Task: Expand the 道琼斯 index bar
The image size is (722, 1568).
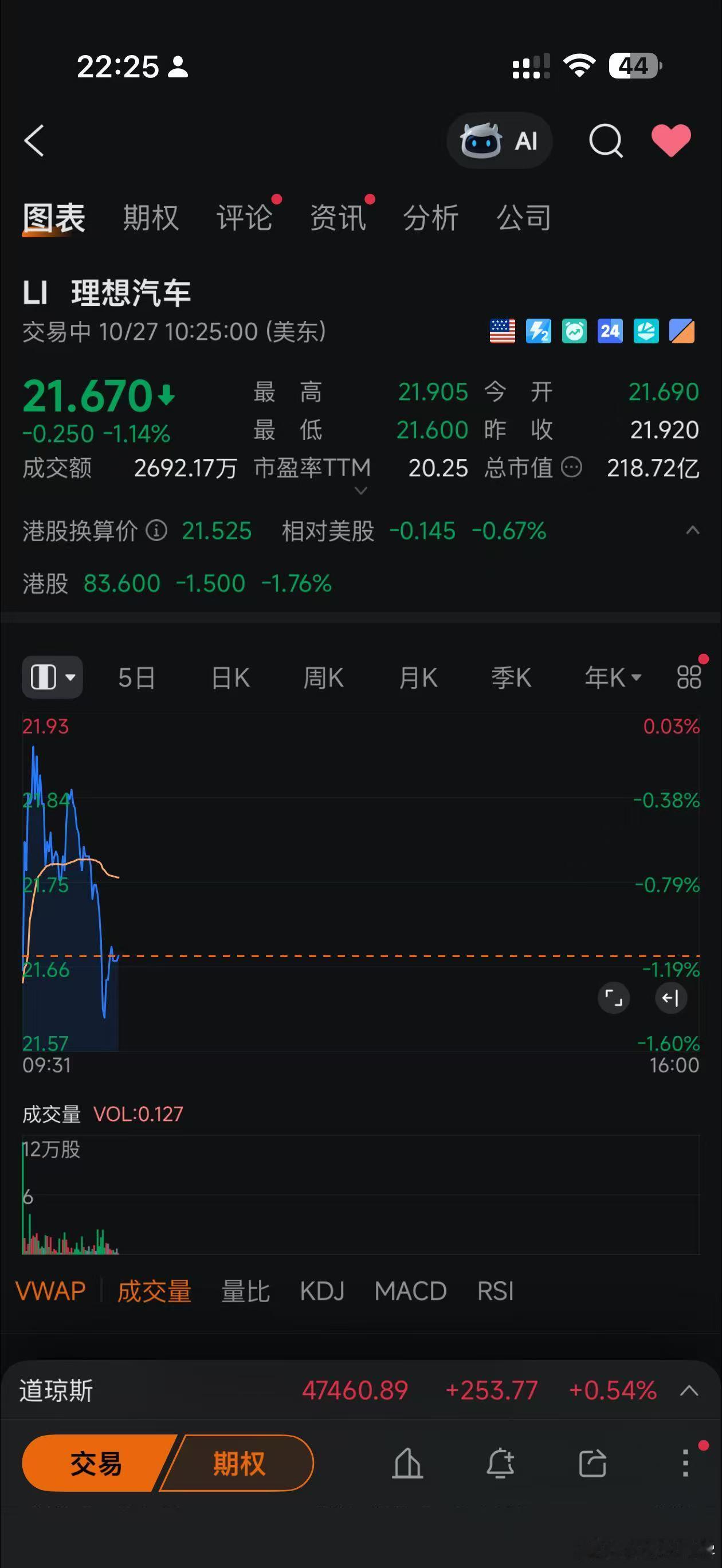Action: (x=689, y=1390)
